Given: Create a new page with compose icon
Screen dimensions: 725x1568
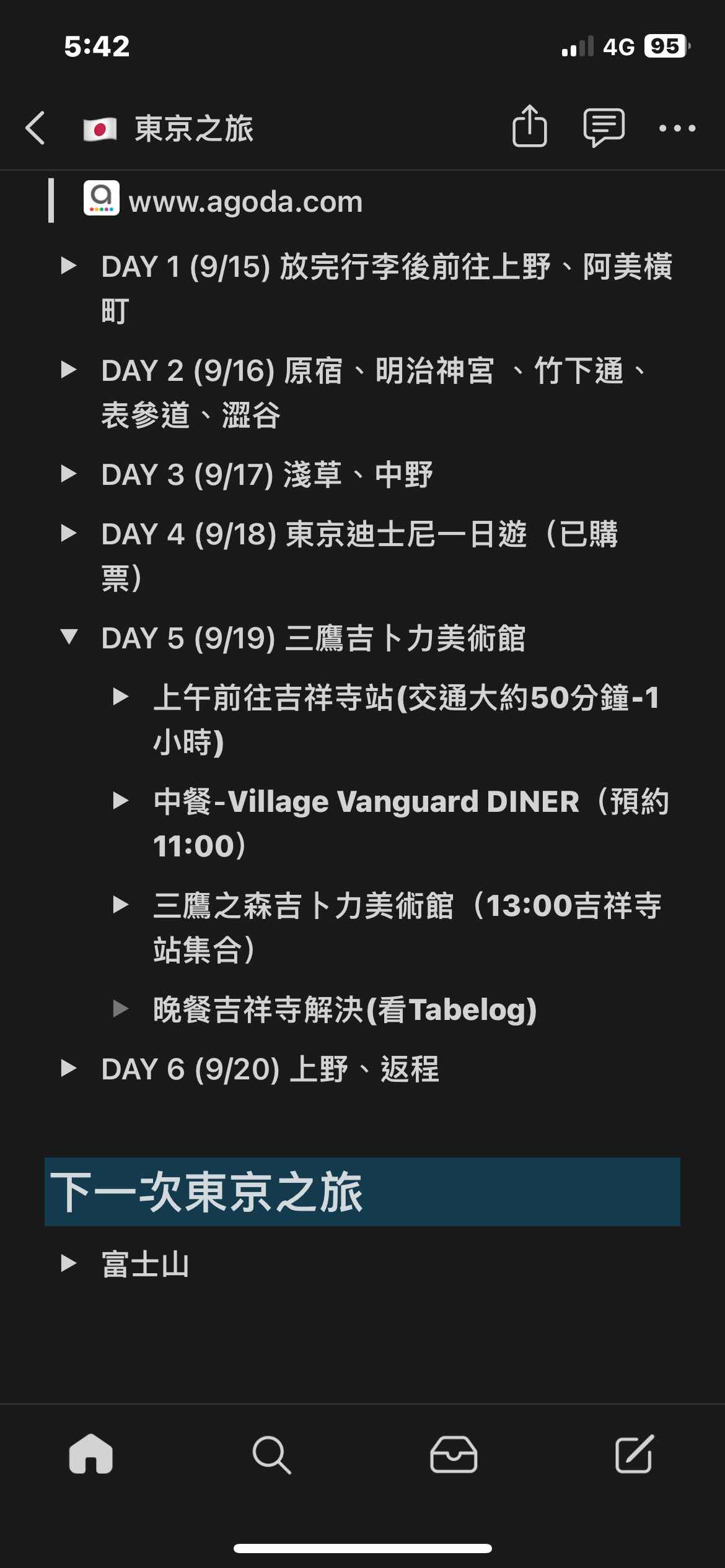Looking at the screenshot, I should (635, 1453).
